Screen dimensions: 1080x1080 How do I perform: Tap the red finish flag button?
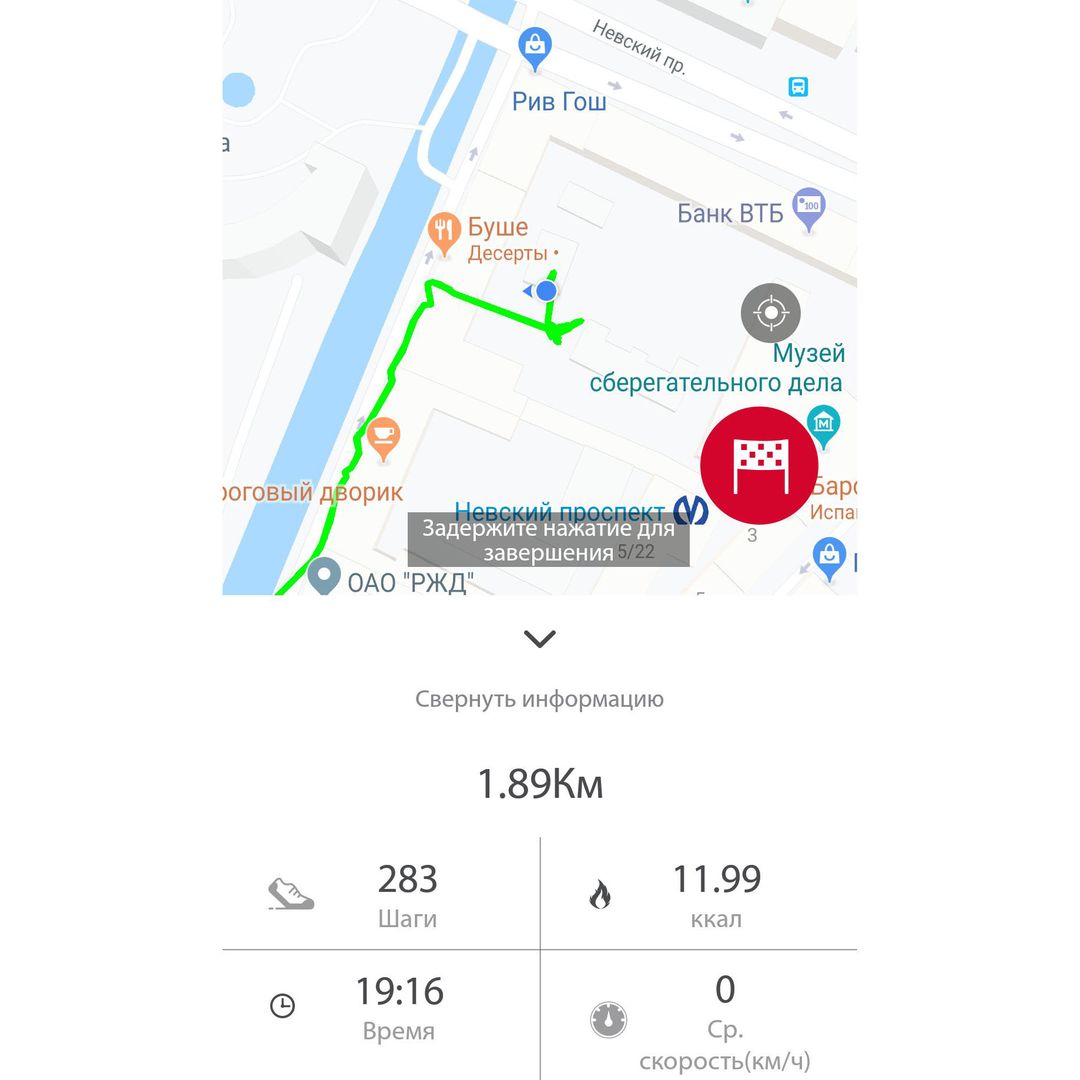pyautogui.click(x=759, y=466)
